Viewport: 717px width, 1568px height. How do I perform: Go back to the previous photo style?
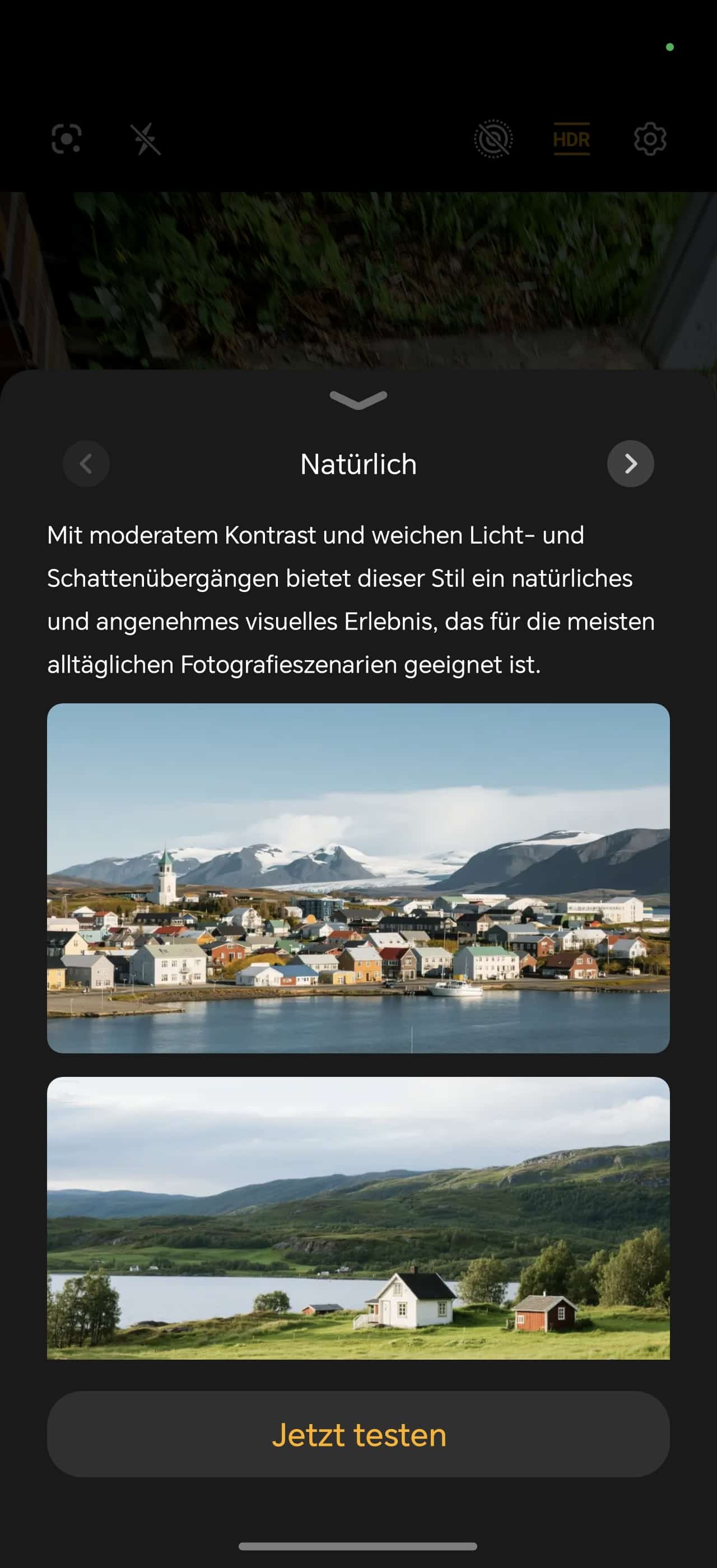(x=86, y=464)
